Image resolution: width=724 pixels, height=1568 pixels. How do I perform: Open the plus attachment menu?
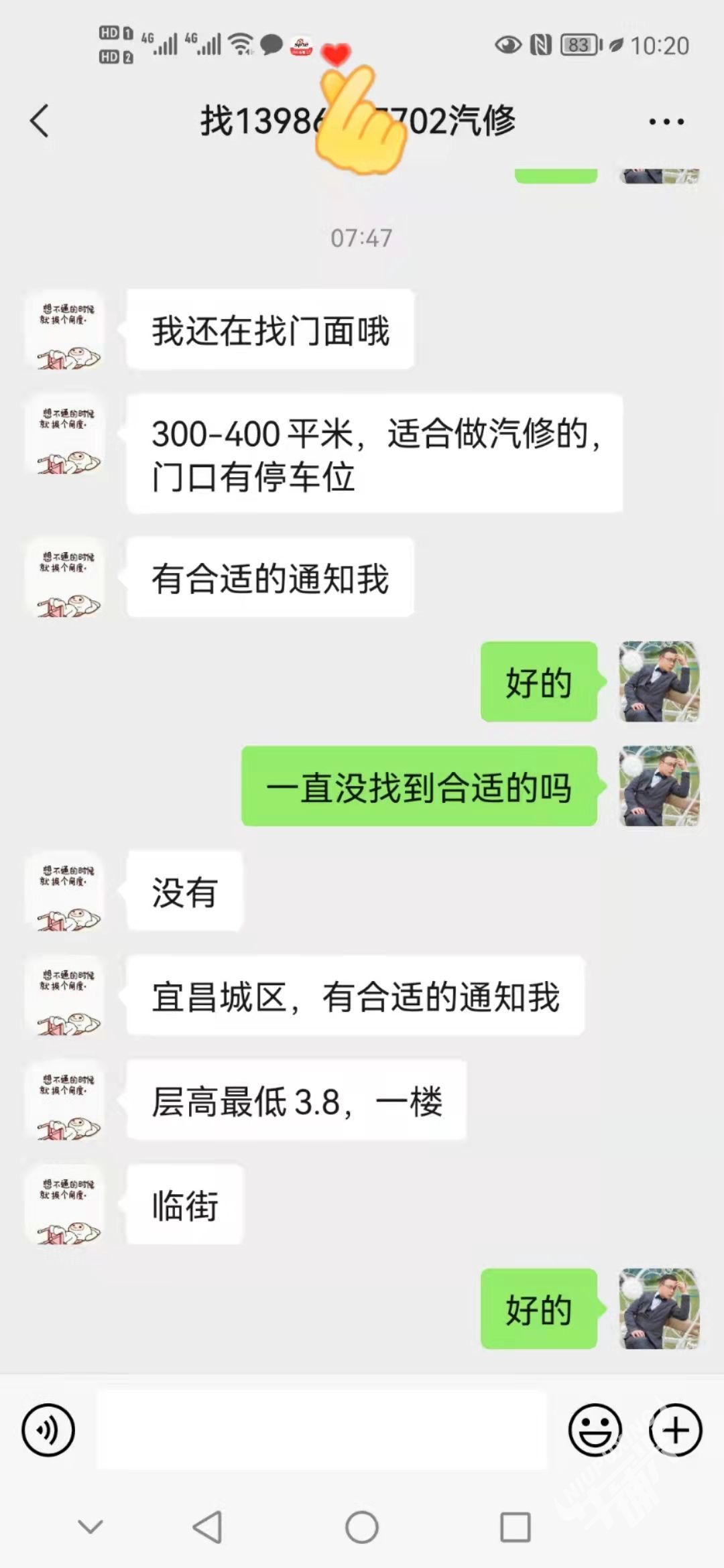pyautogui.click(x=675, y=1430)
